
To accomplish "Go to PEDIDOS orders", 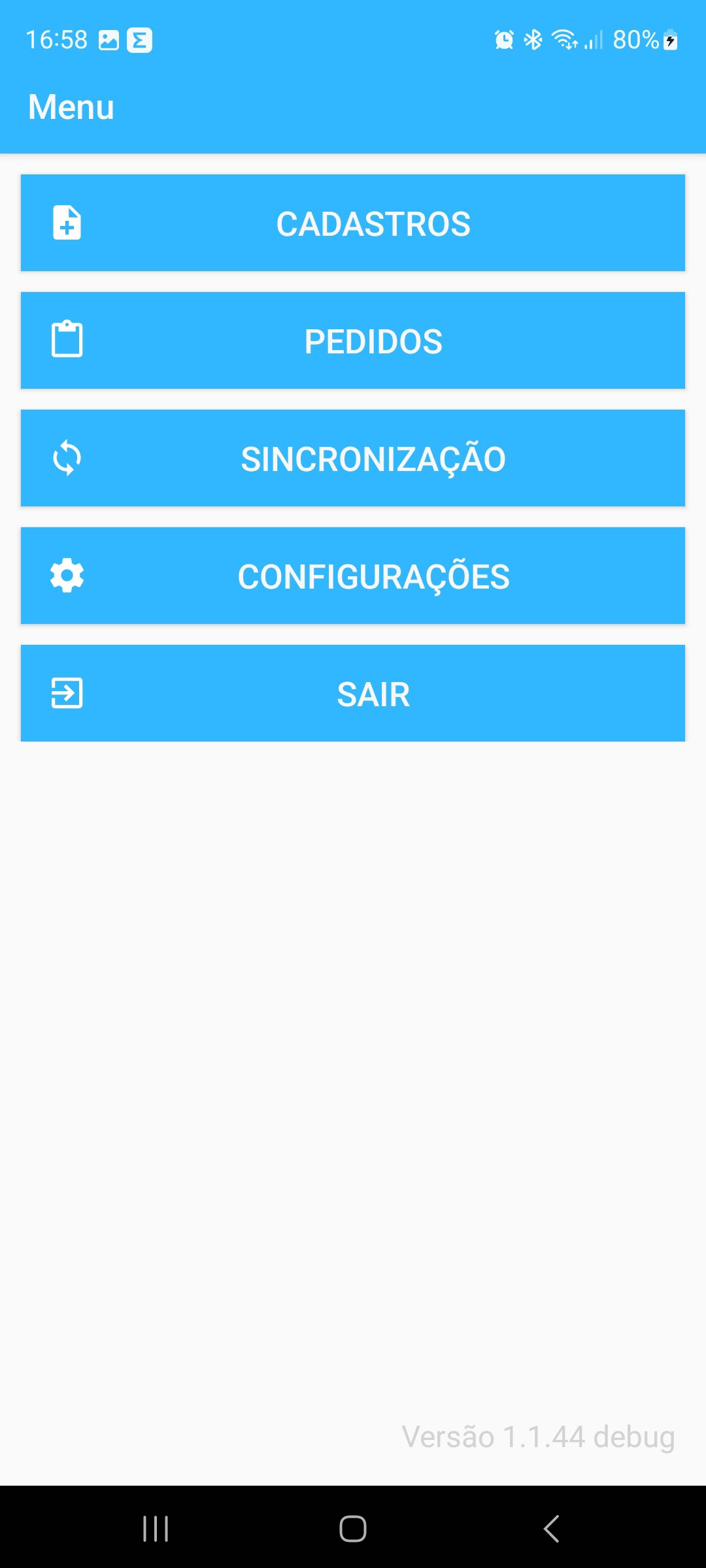I will click(x=353, y=340).
